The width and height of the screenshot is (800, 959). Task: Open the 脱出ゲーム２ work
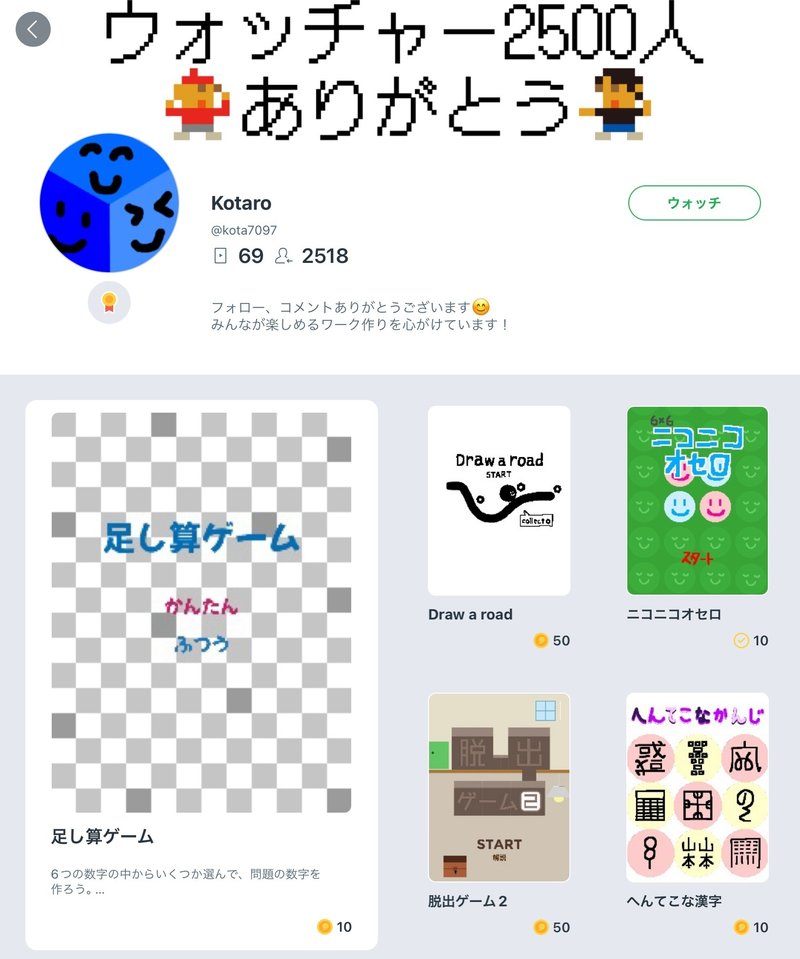499,787
